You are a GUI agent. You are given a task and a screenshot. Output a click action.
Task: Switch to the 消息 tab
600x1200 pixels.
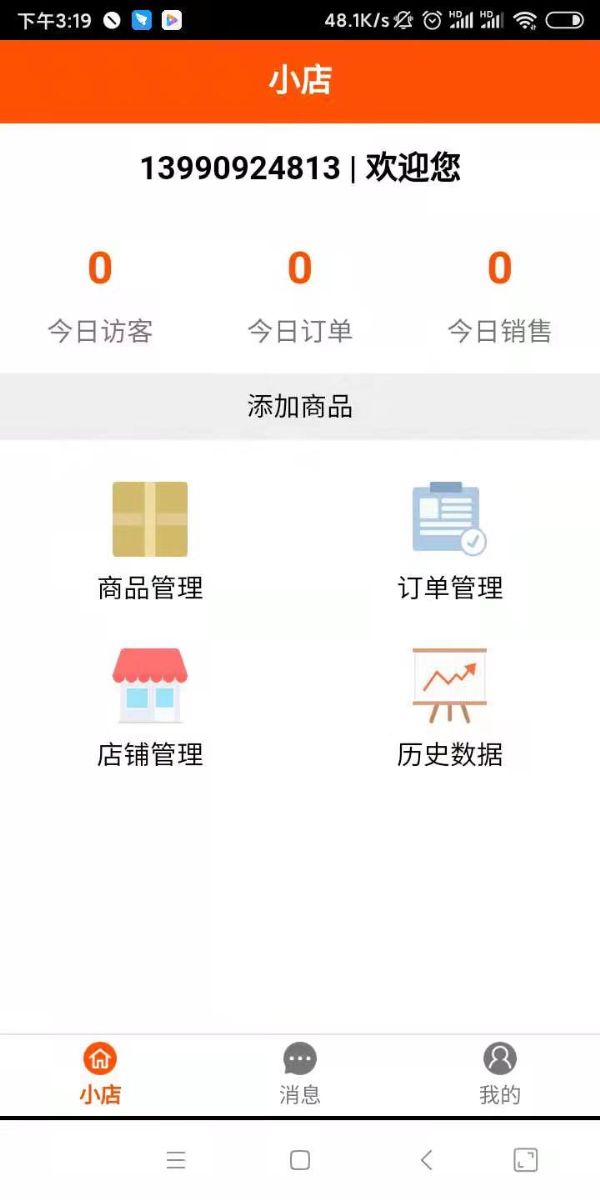[x=300, y=1072]
